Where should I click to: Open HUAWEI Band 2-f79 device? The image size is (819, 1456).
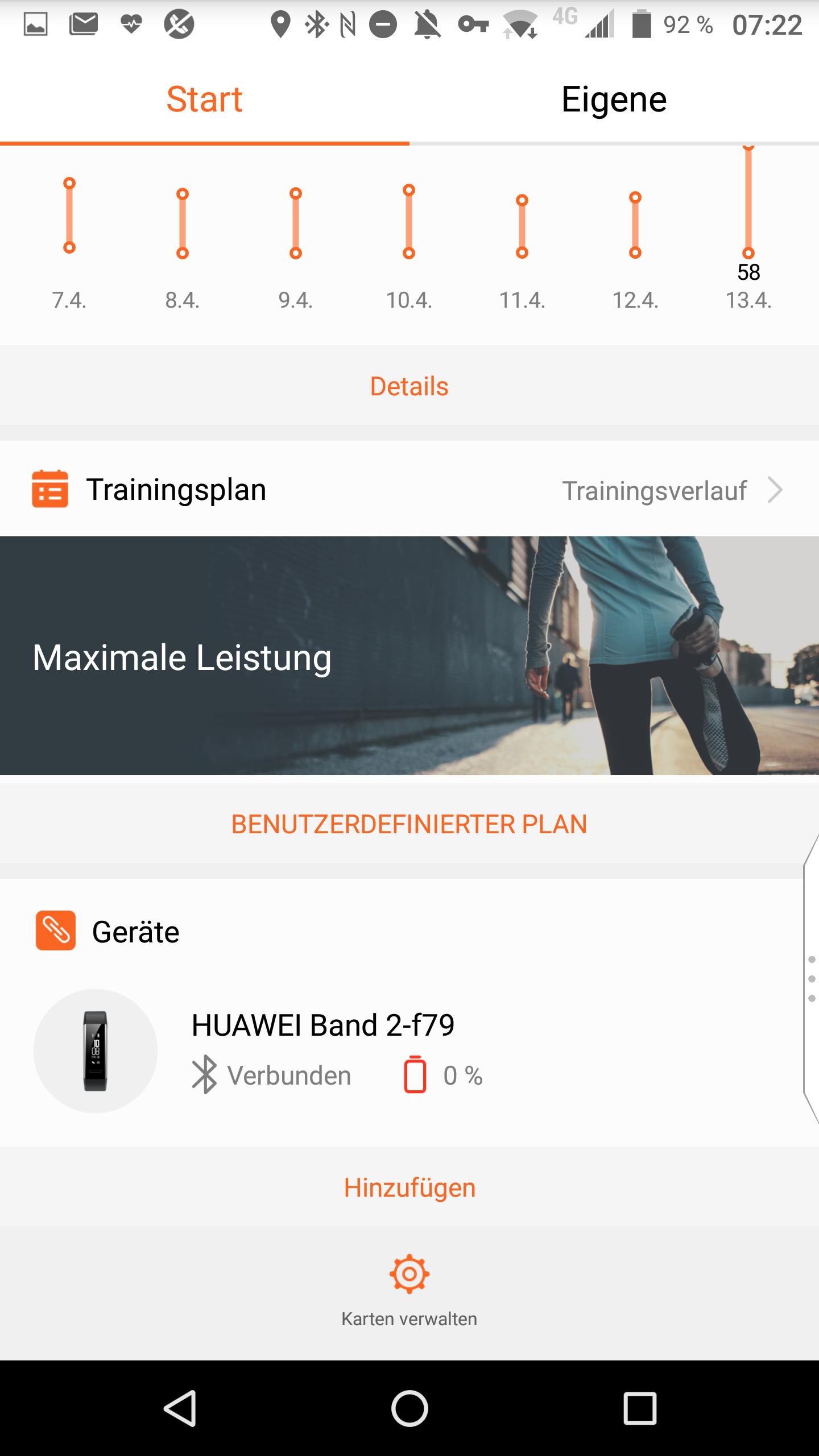[x=322, y=1049]
